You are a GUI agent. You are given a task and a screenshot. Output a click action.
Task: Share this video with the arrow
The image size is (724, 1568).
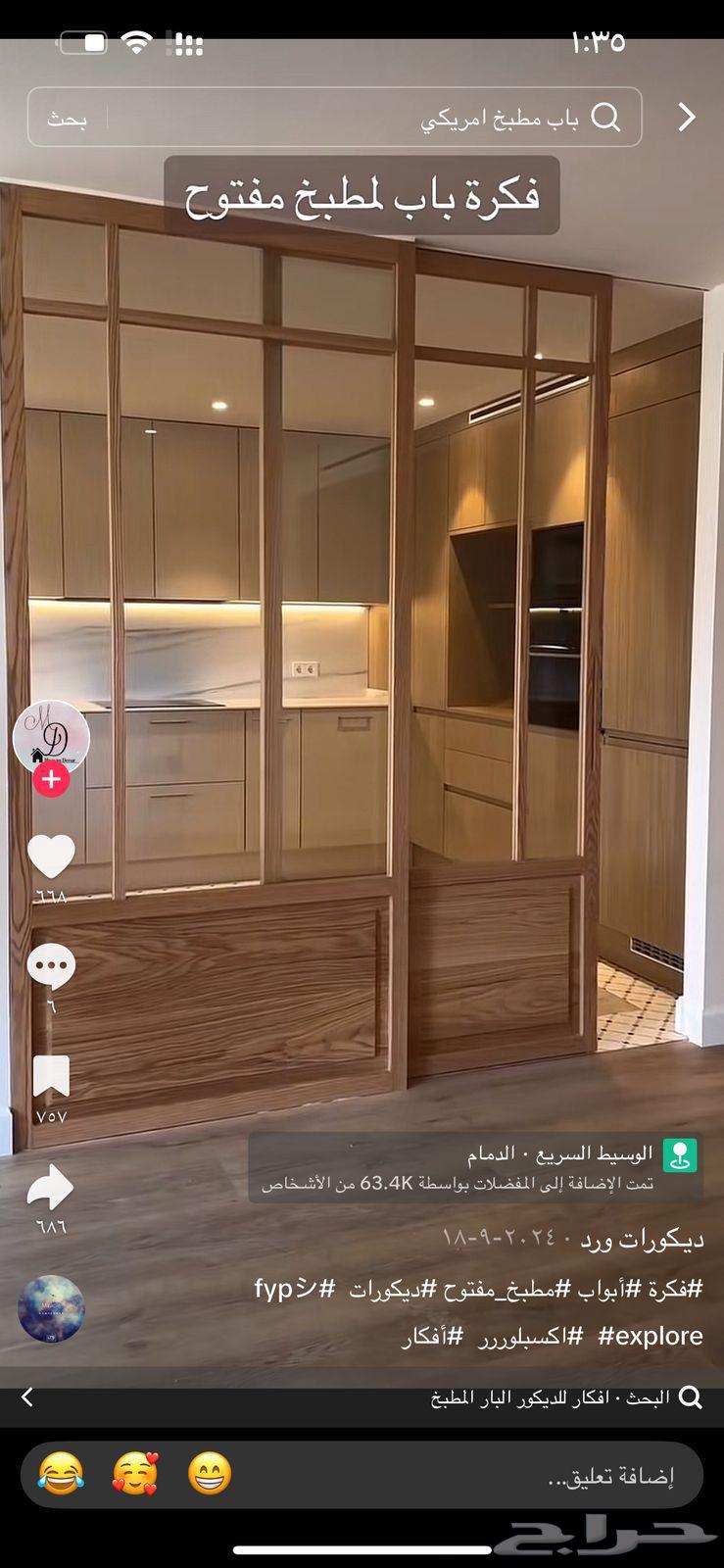coord(51,1188)
